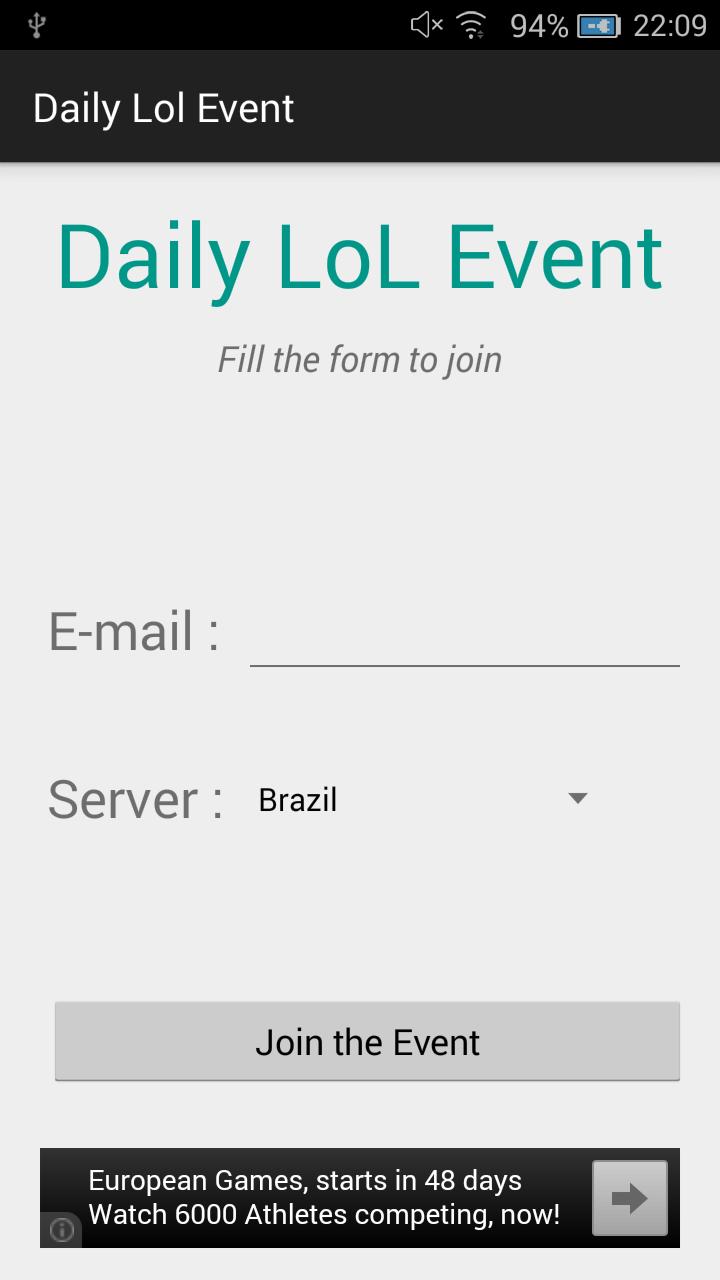The width and height of the screenshot is (720, 1280).
Task: Tap the Fill the form to join subtitle
Action: pyautogui.click(x=360, y=359)
